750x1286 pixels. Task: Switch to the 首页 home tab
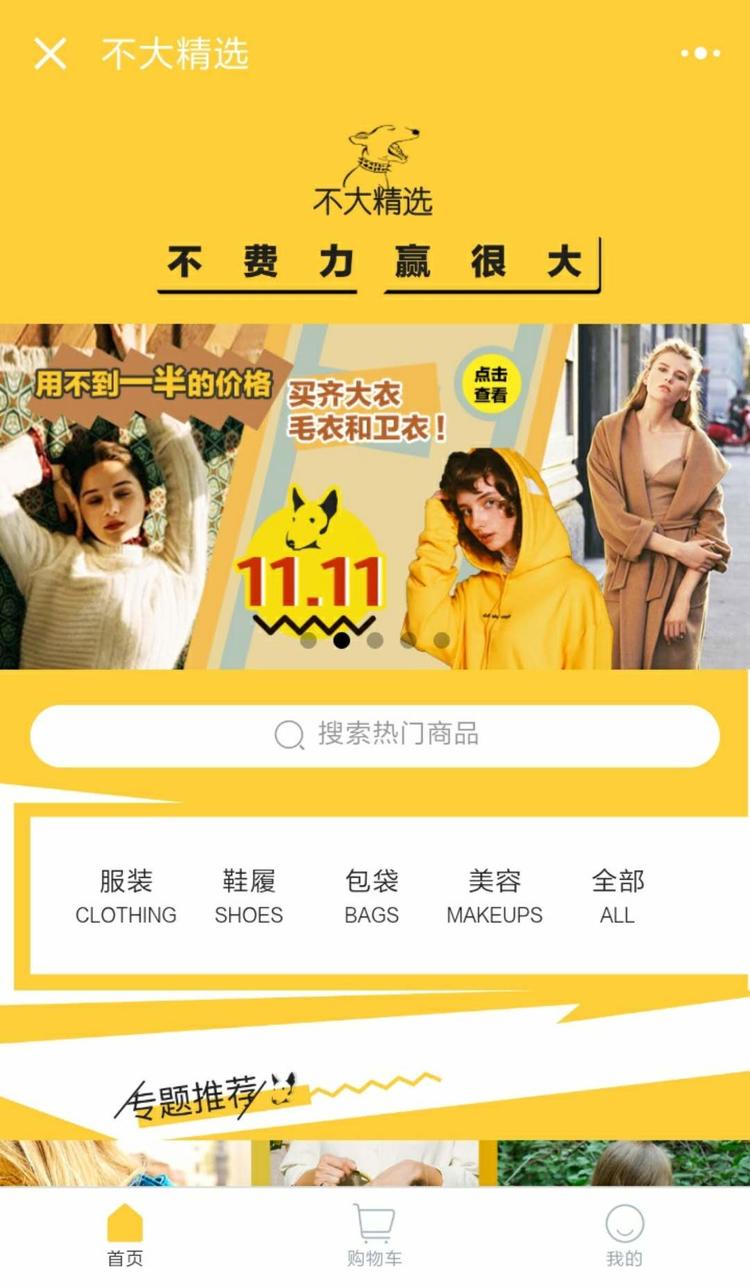pos(125,1236)
